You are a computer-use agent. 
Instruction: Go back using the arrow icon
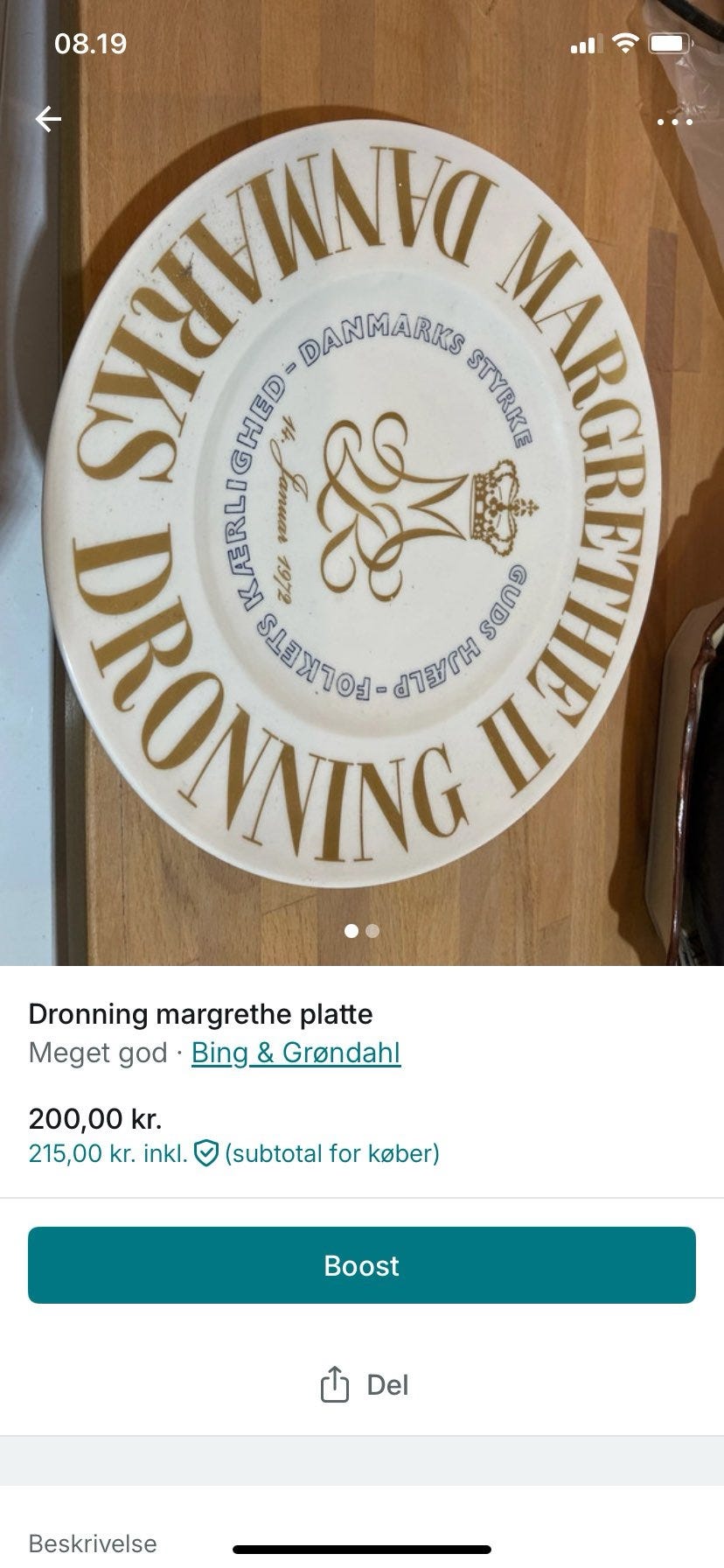[48, 120]
